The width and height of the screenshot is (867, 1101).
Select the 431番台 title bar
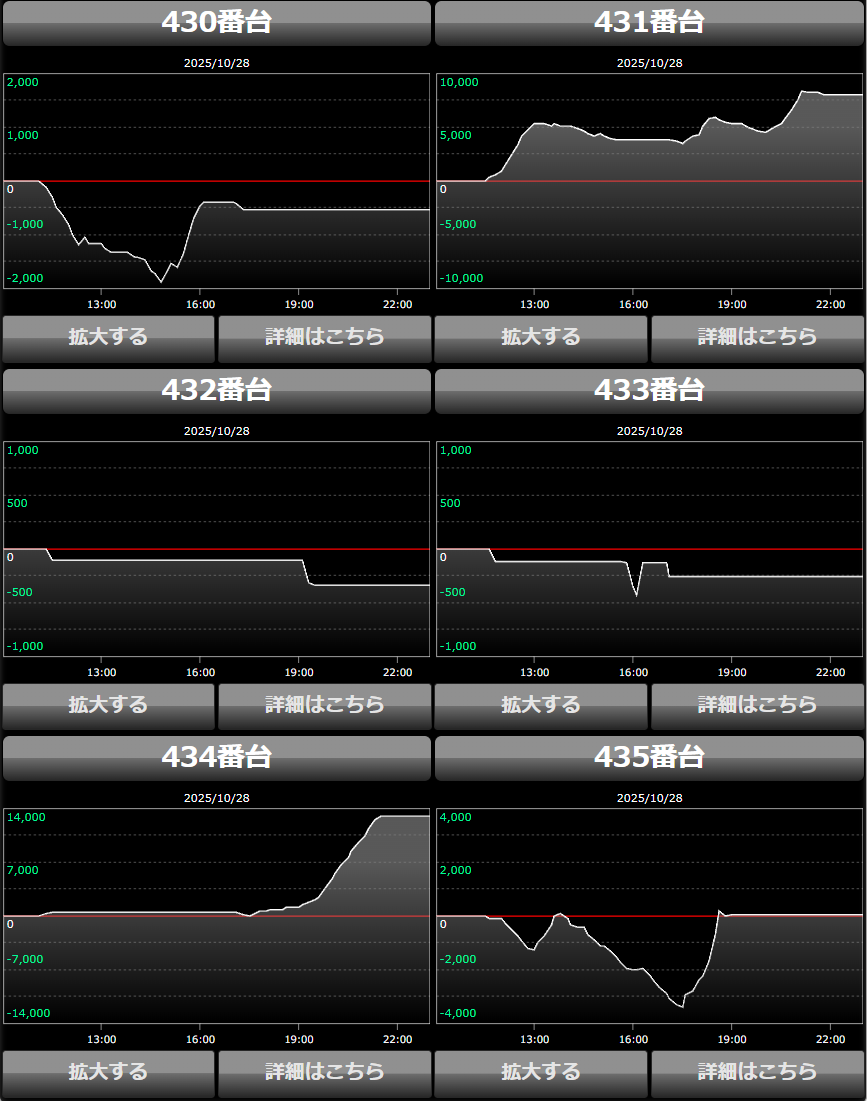[649, 23]
